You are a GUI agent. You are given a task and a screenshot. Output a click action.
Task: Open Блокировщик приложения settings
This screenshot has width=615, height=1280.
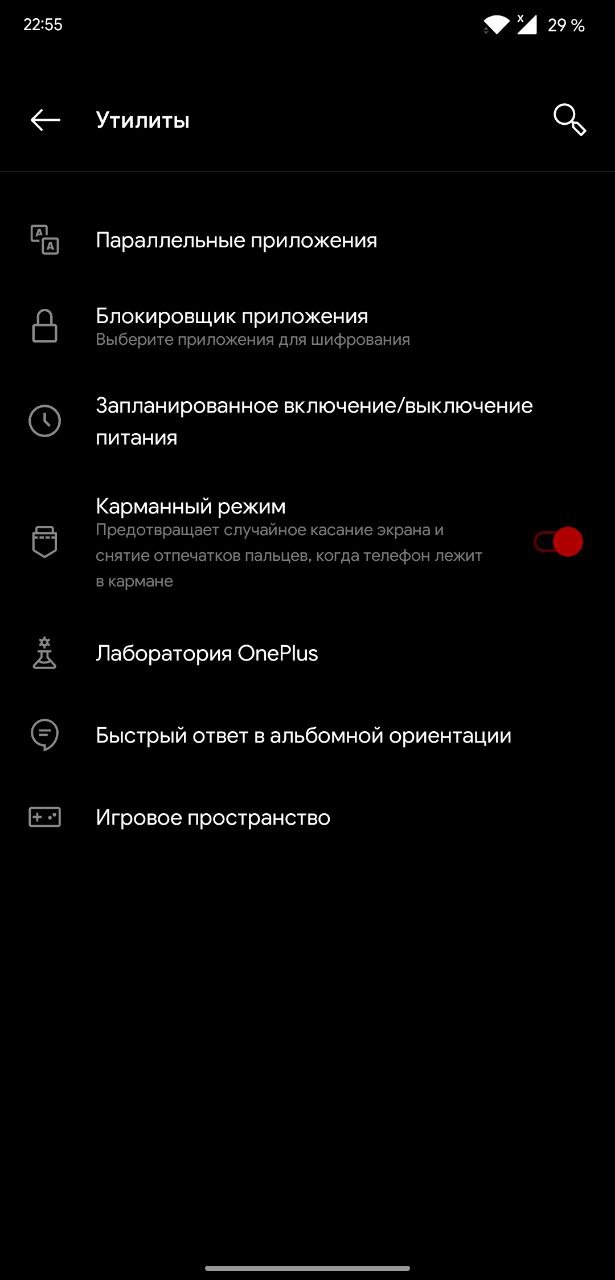pos(232,326)
